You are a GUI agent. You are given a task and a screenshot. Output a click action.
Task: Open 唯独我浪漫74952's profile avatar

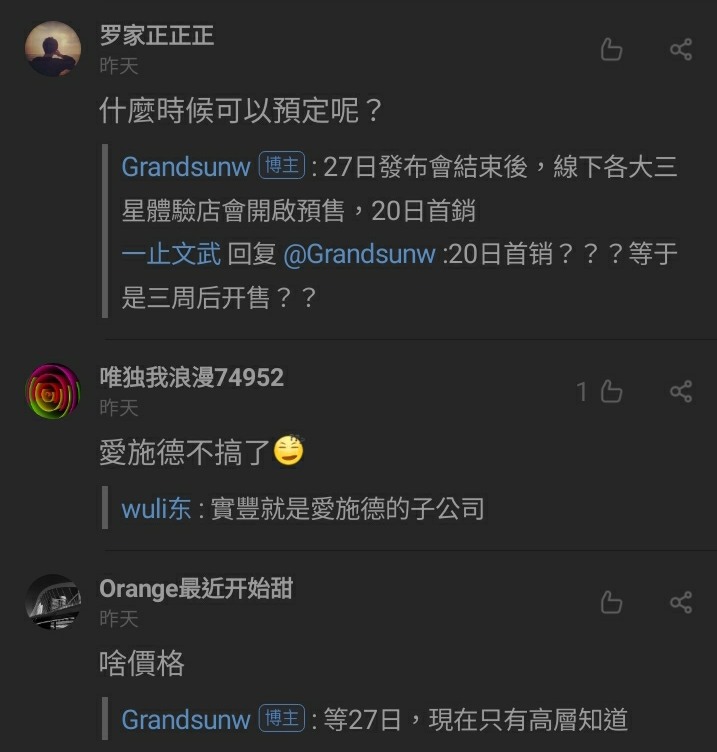(x=52, y=391)
